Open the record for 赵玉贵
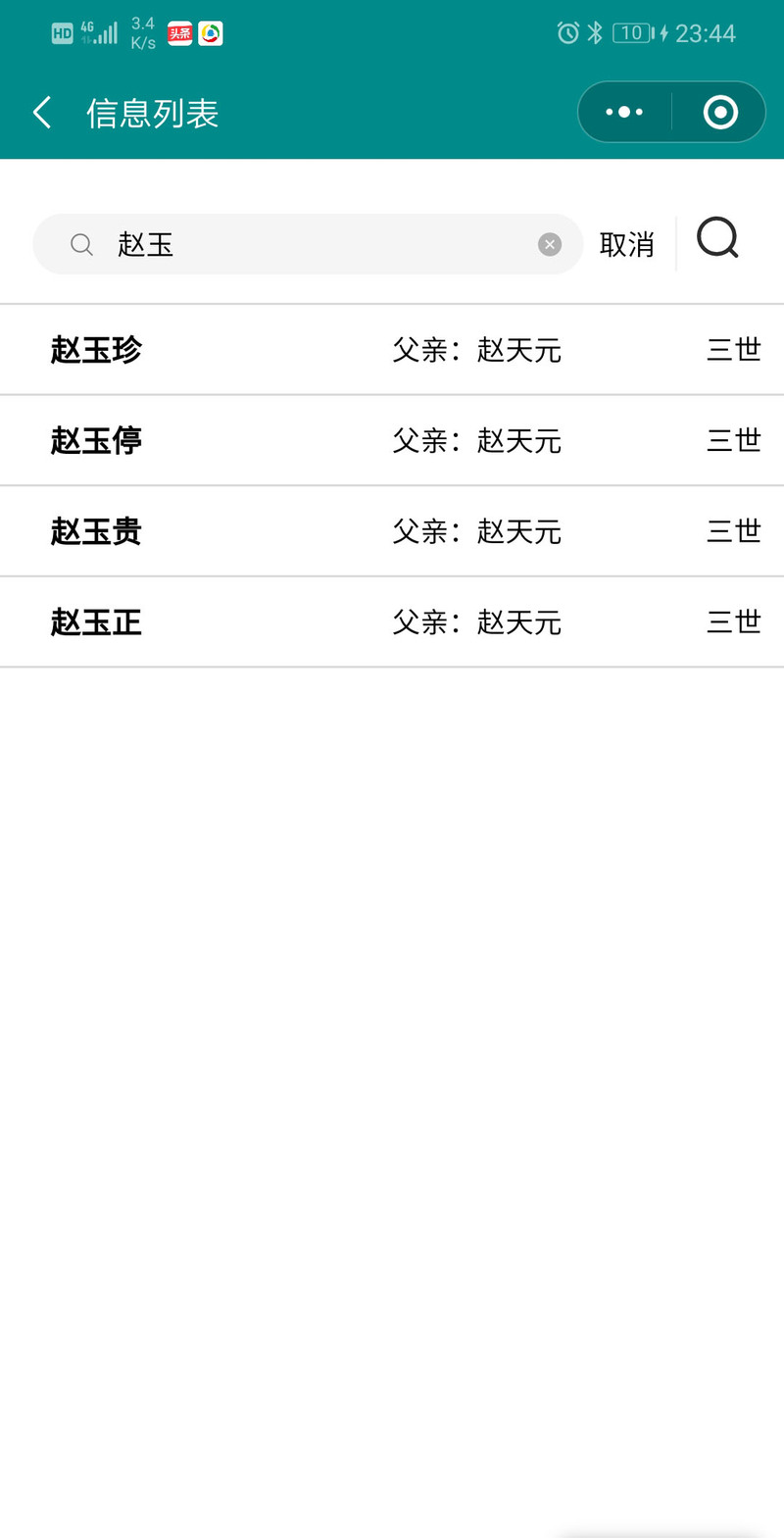784x1538 pixels. tap(392, 531)
